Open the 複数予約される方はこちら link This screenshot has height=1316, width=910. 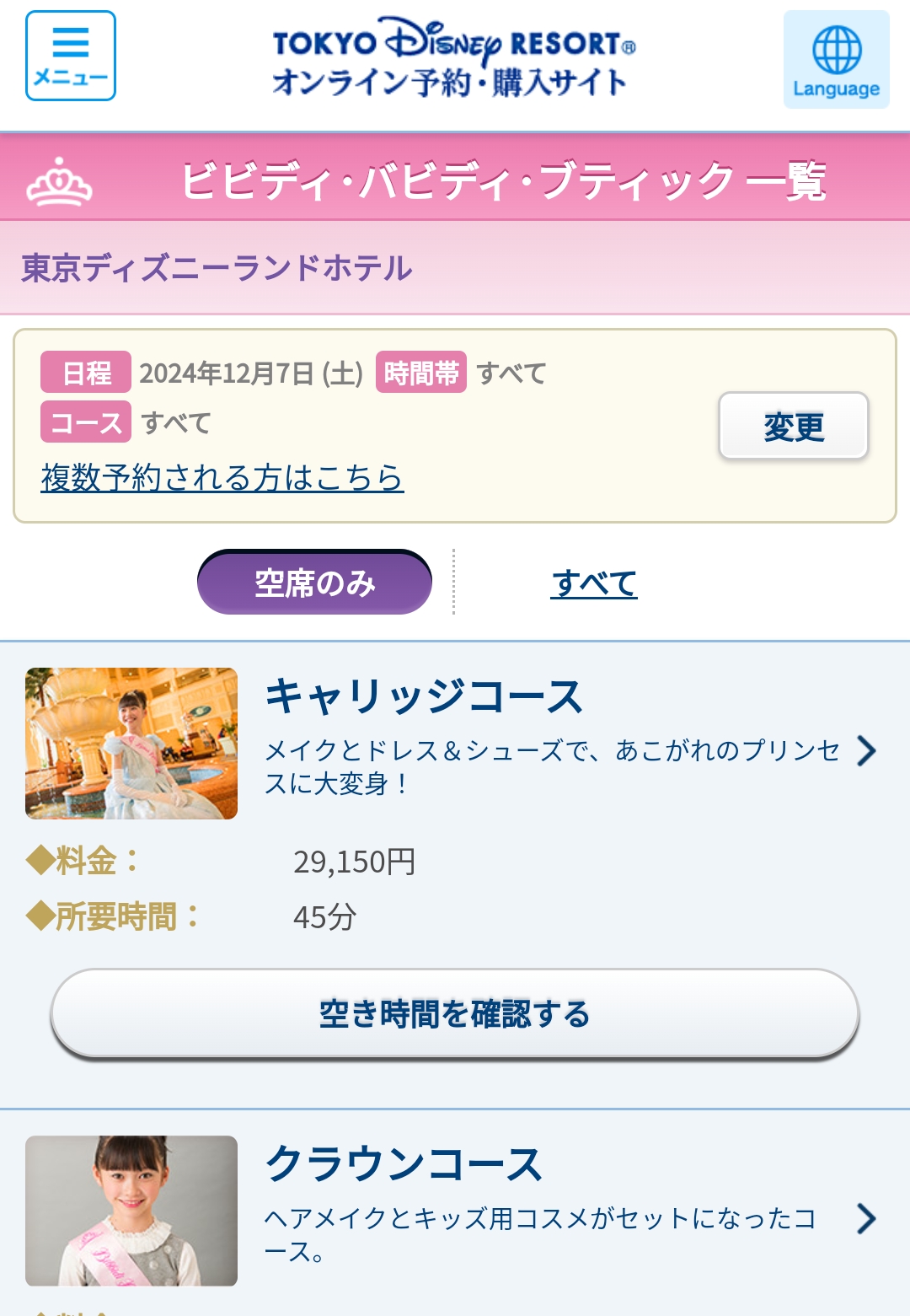click(x=222, y=477)
